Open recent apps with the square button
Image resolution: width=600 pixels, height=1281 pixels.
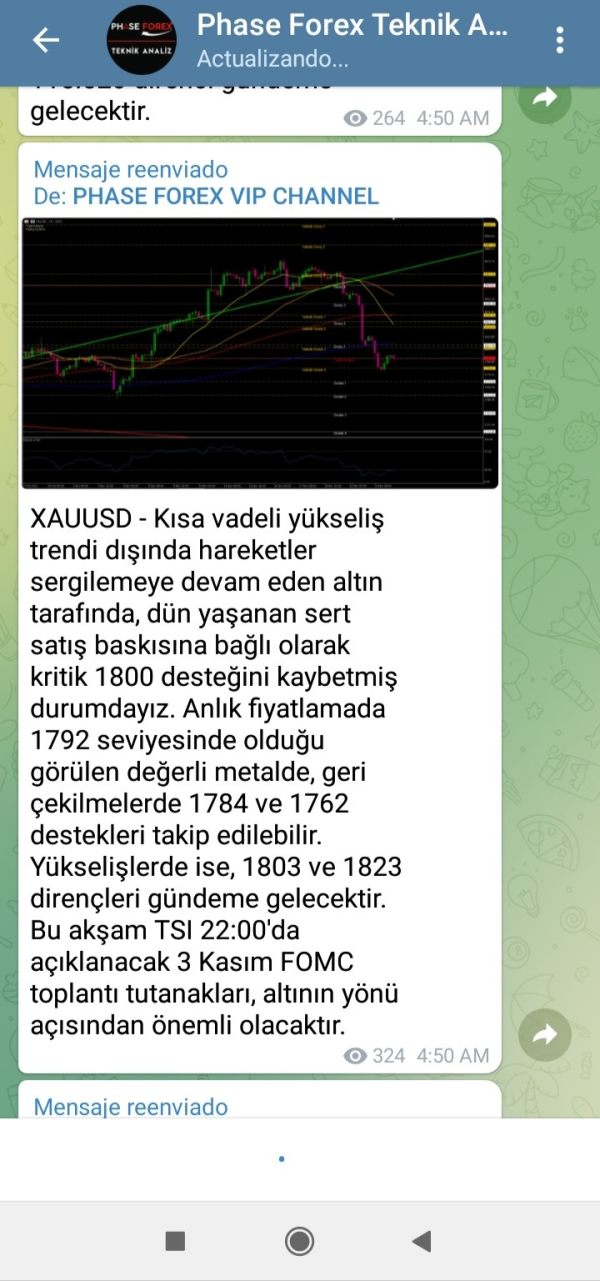(x=175, y=1242)
